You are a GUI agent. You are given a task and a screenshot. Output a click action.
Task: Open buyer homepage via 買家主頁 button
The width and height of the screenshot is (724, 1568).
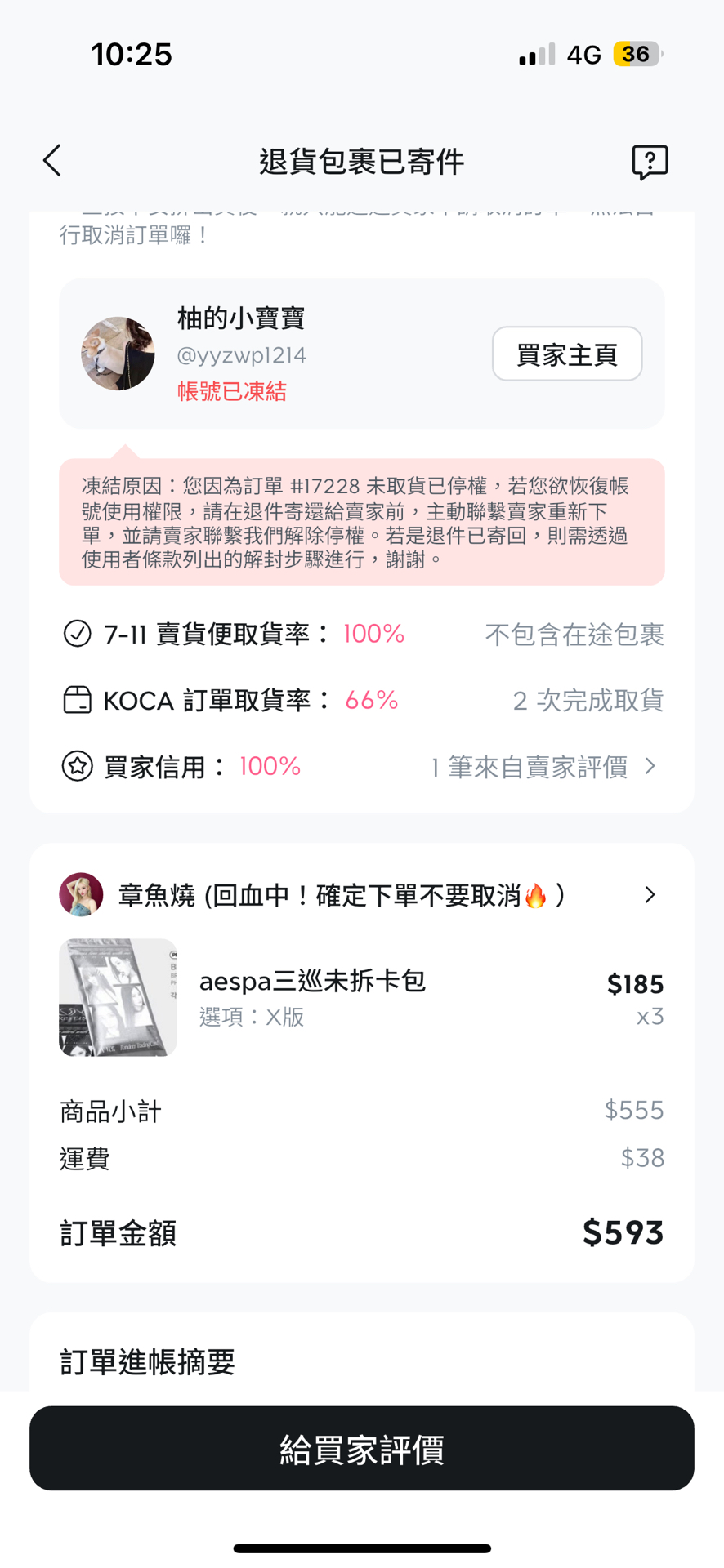tap(567, 354)
